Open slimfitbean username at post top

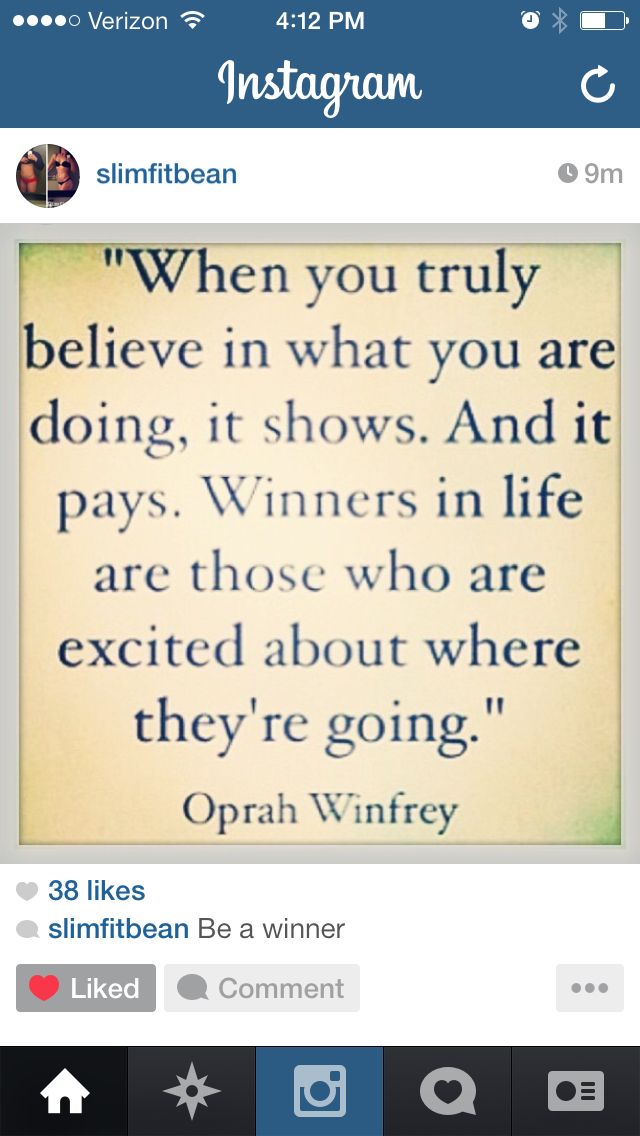click(166, 174)
